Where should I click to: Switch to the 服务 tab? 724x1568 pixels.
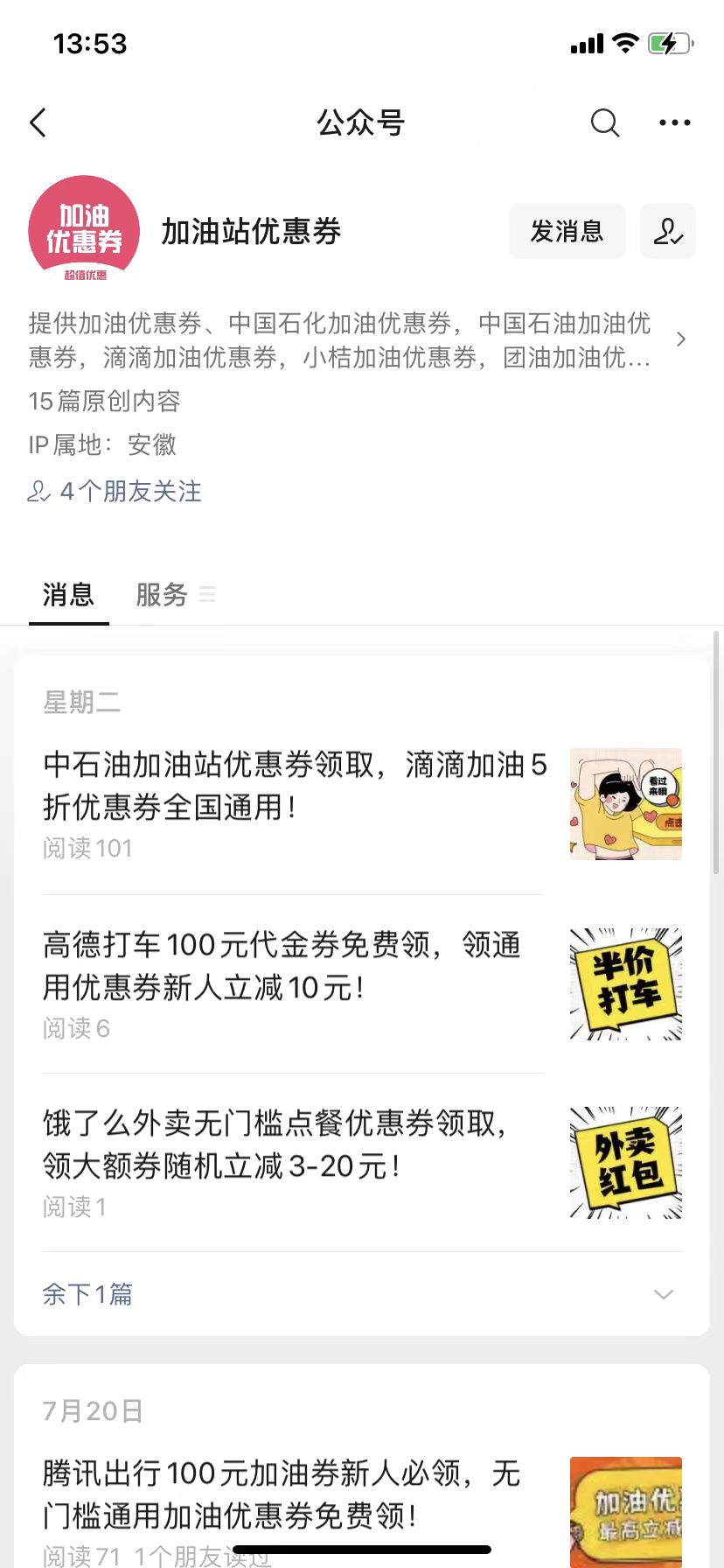[x=163, y=595]
